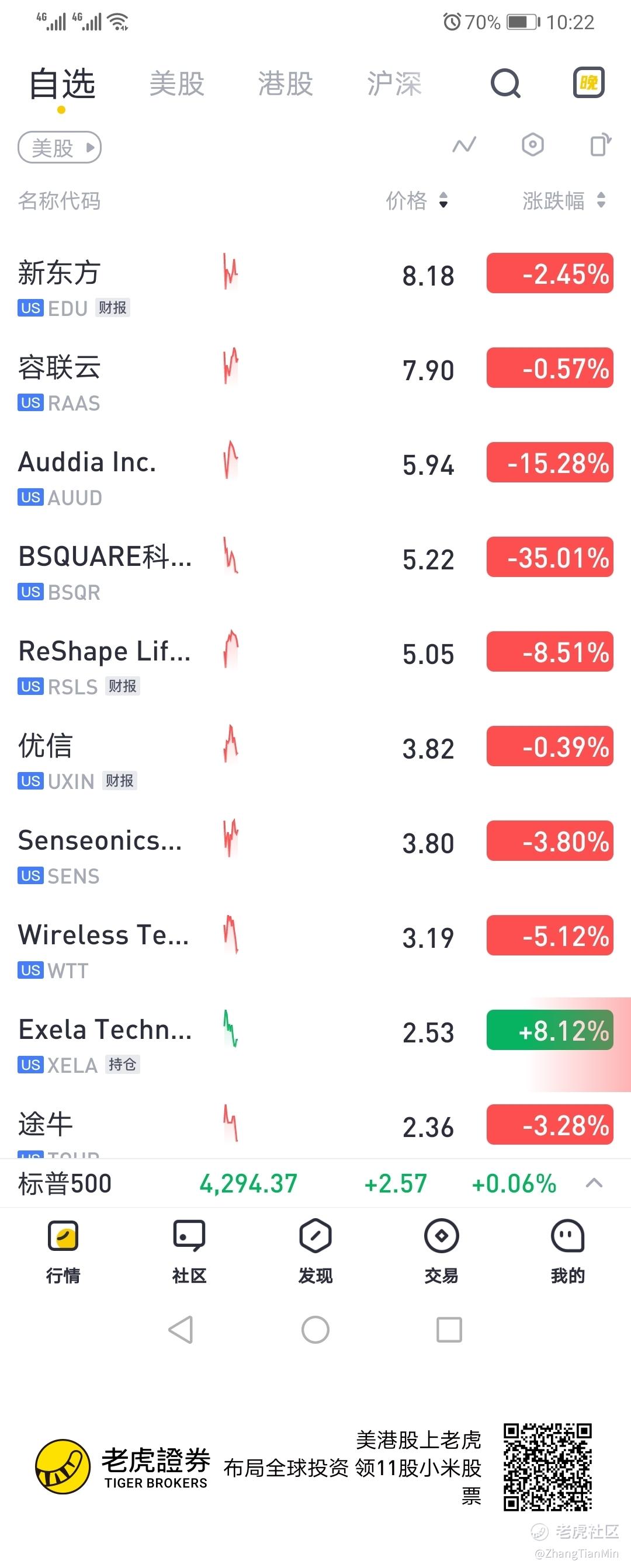Image resolution: width=631 pixels, height=1568 pixels.
Task: Tap the system back button
Action: (x=181, y=1329)
